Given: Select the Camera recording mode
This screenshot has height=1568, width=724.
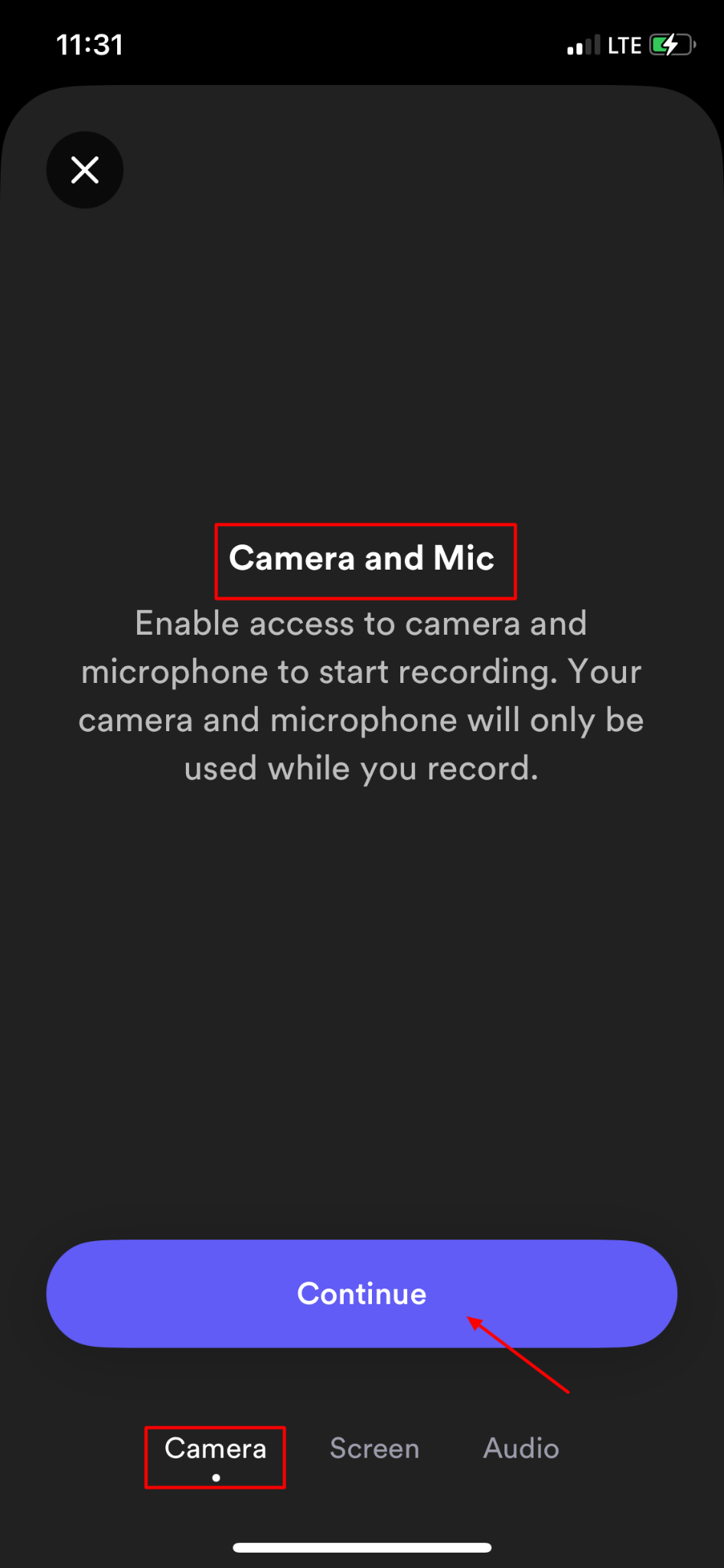Looking at the screenshot, I should click(215, 1449).
